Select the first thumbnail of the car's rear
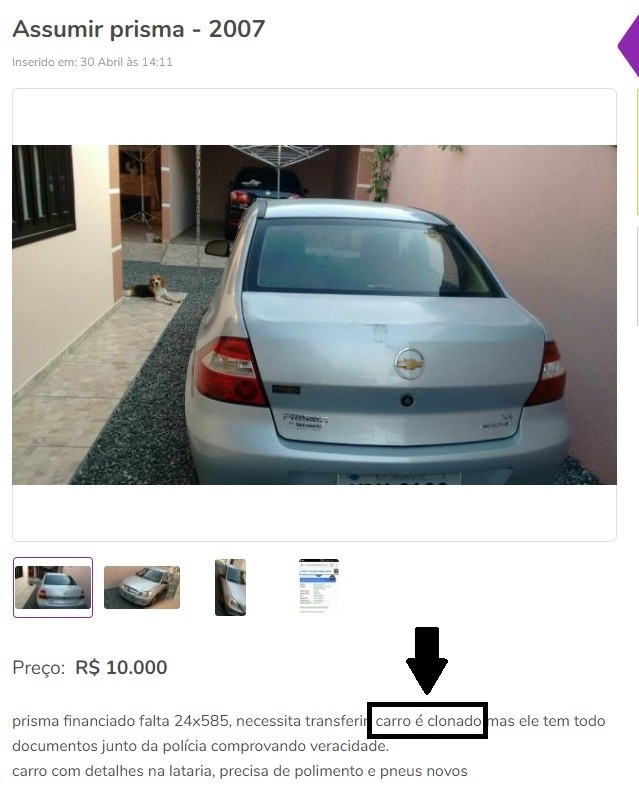 53,587
